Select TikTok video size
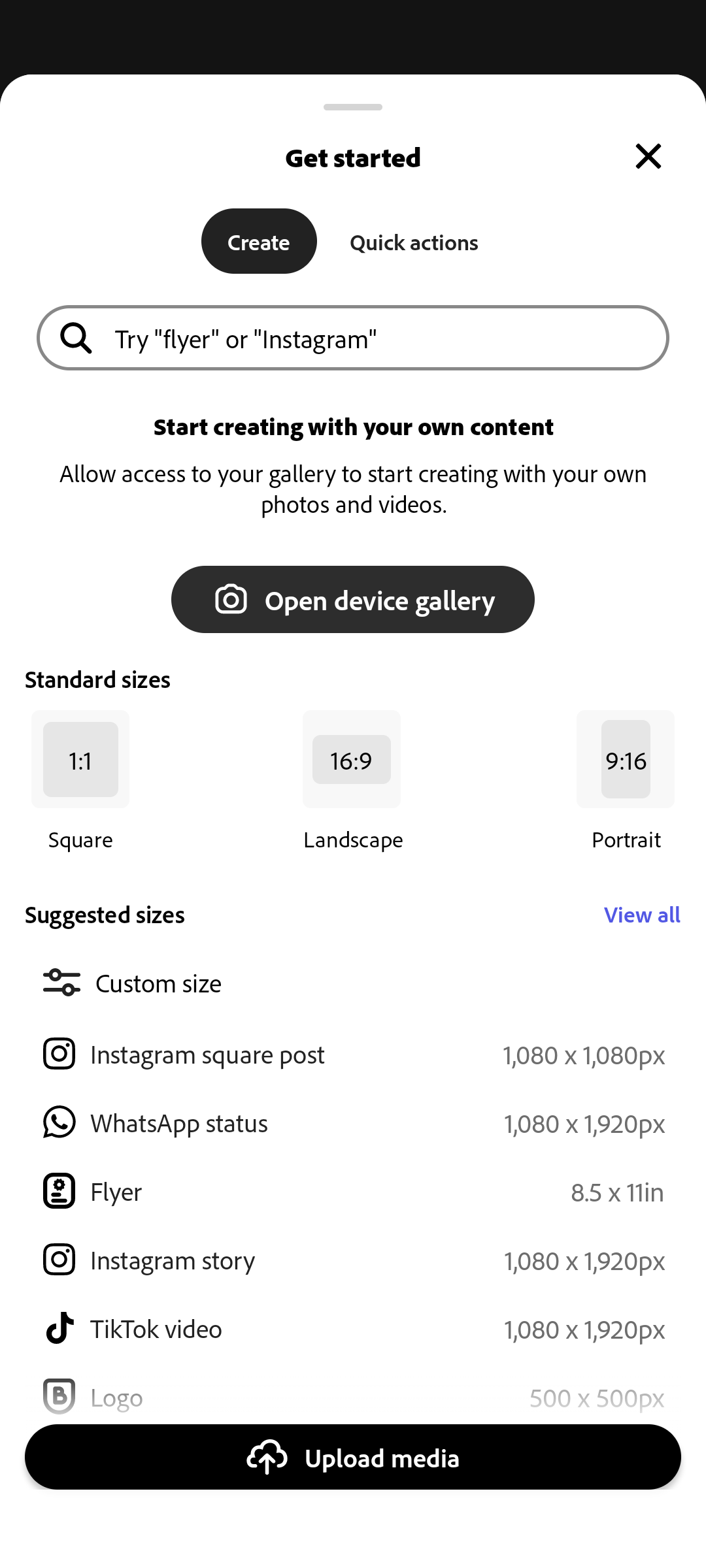Screen dimensions: 706x1568 pos(353,1330)
